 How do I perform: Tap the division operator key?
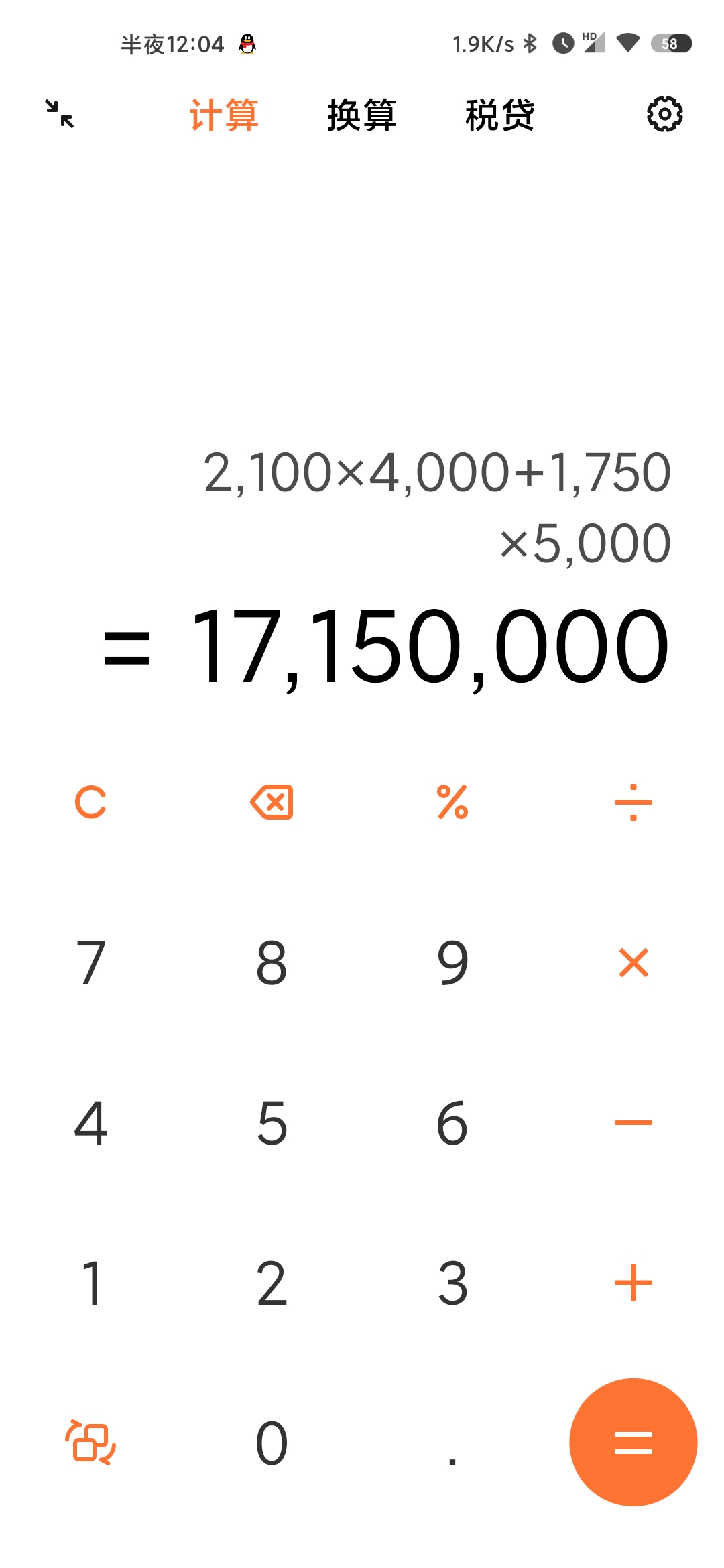pyautogui.click(x=633, y=802)
